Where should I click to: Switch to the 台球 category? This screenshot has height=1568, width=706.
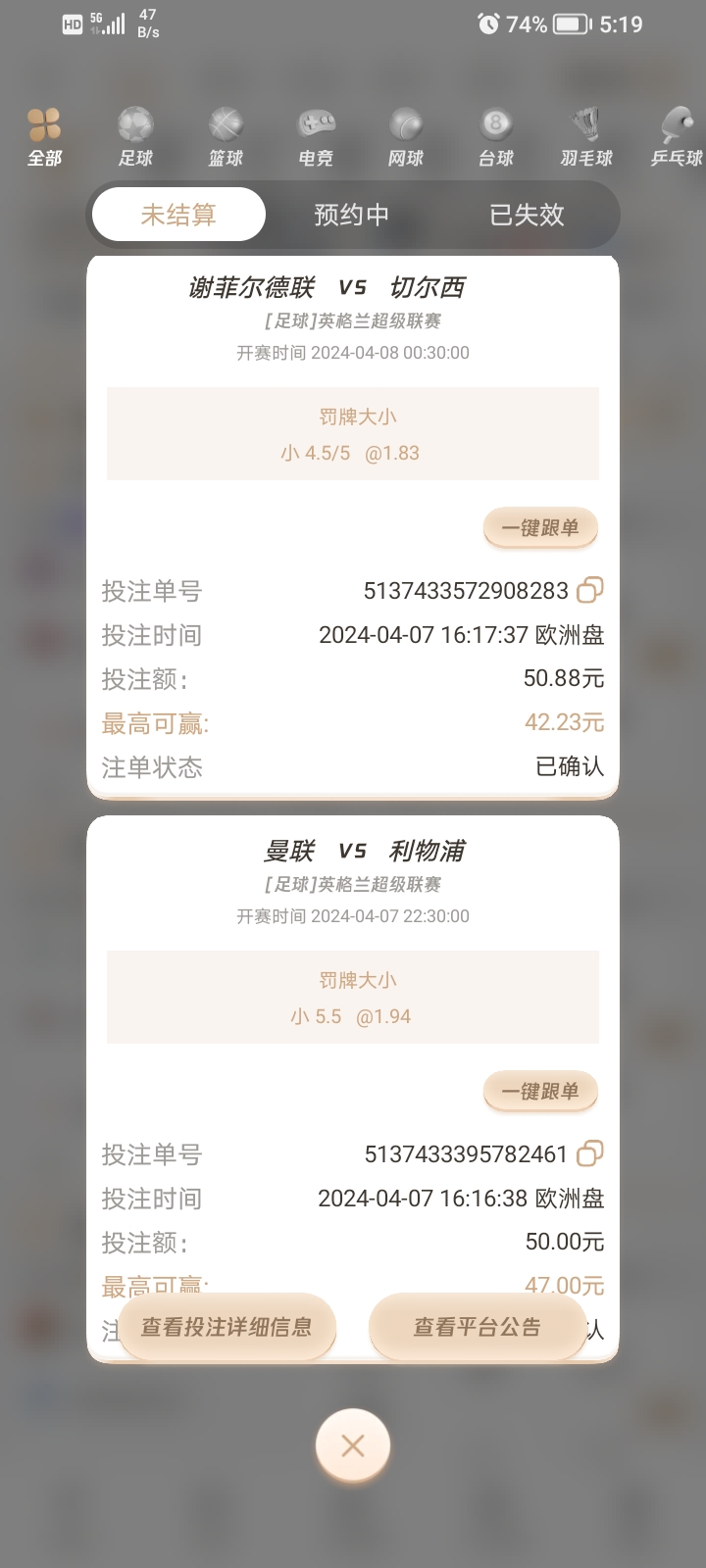[496, 137]
